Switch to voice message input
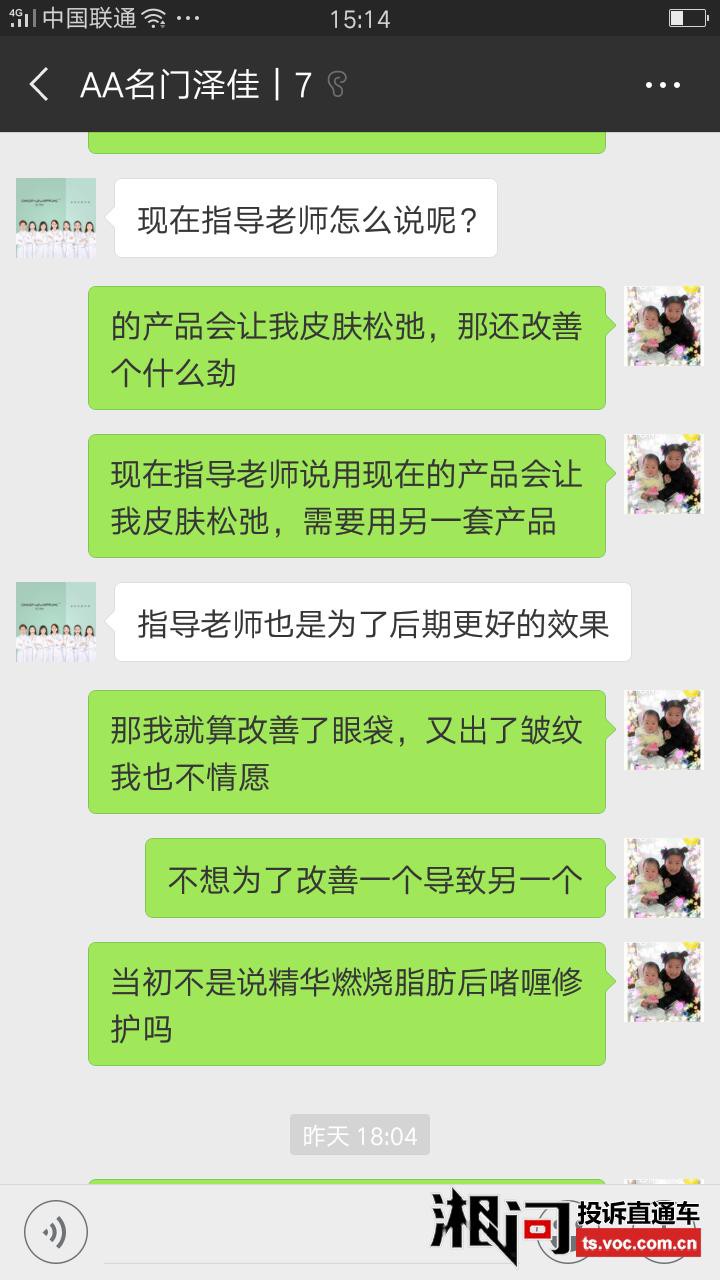The width and height of the screenshot is (720, 1280). 55,1229
